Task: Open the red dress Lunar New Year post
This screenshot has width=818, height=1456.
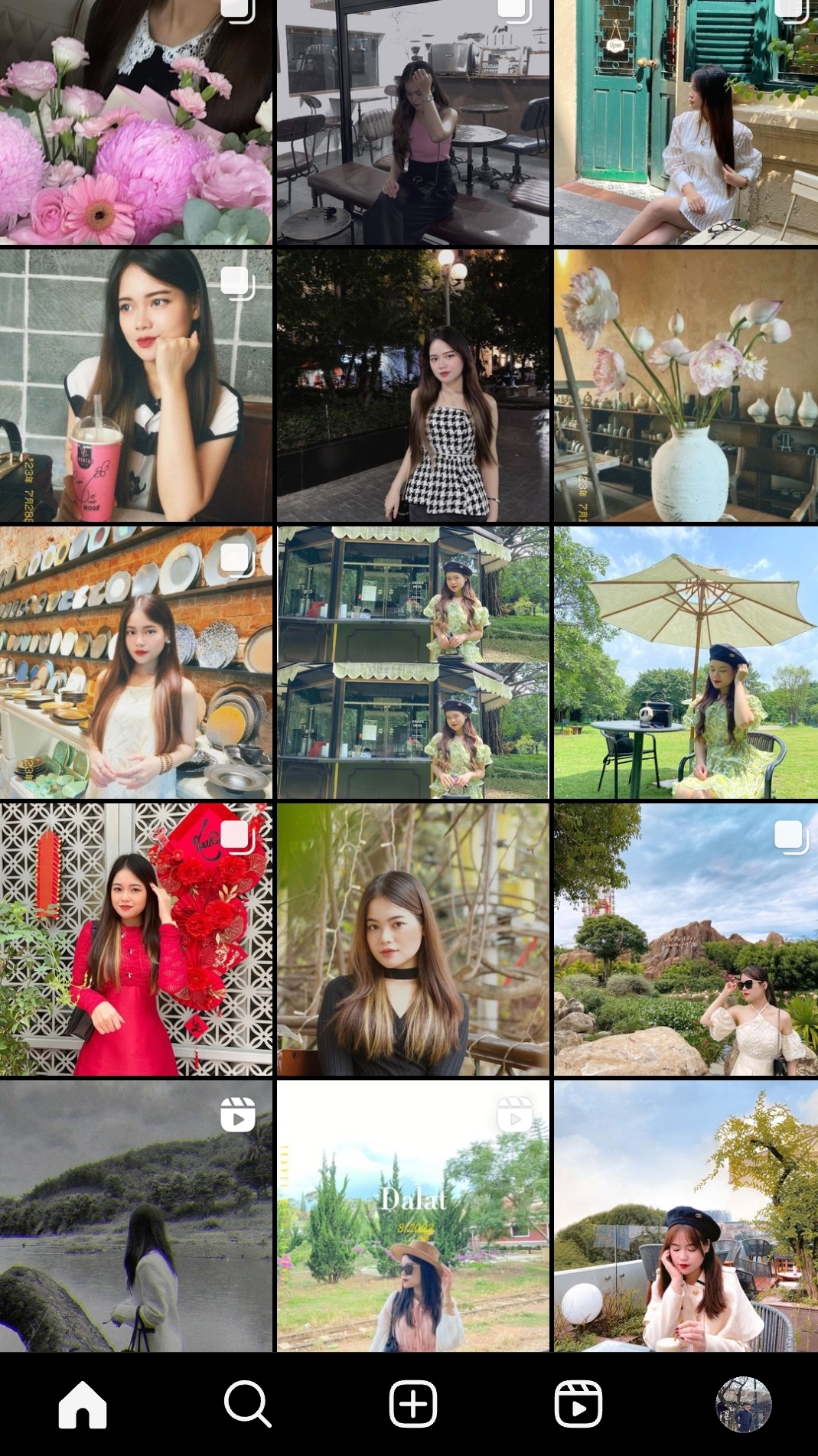Action: tap(136, 940)
